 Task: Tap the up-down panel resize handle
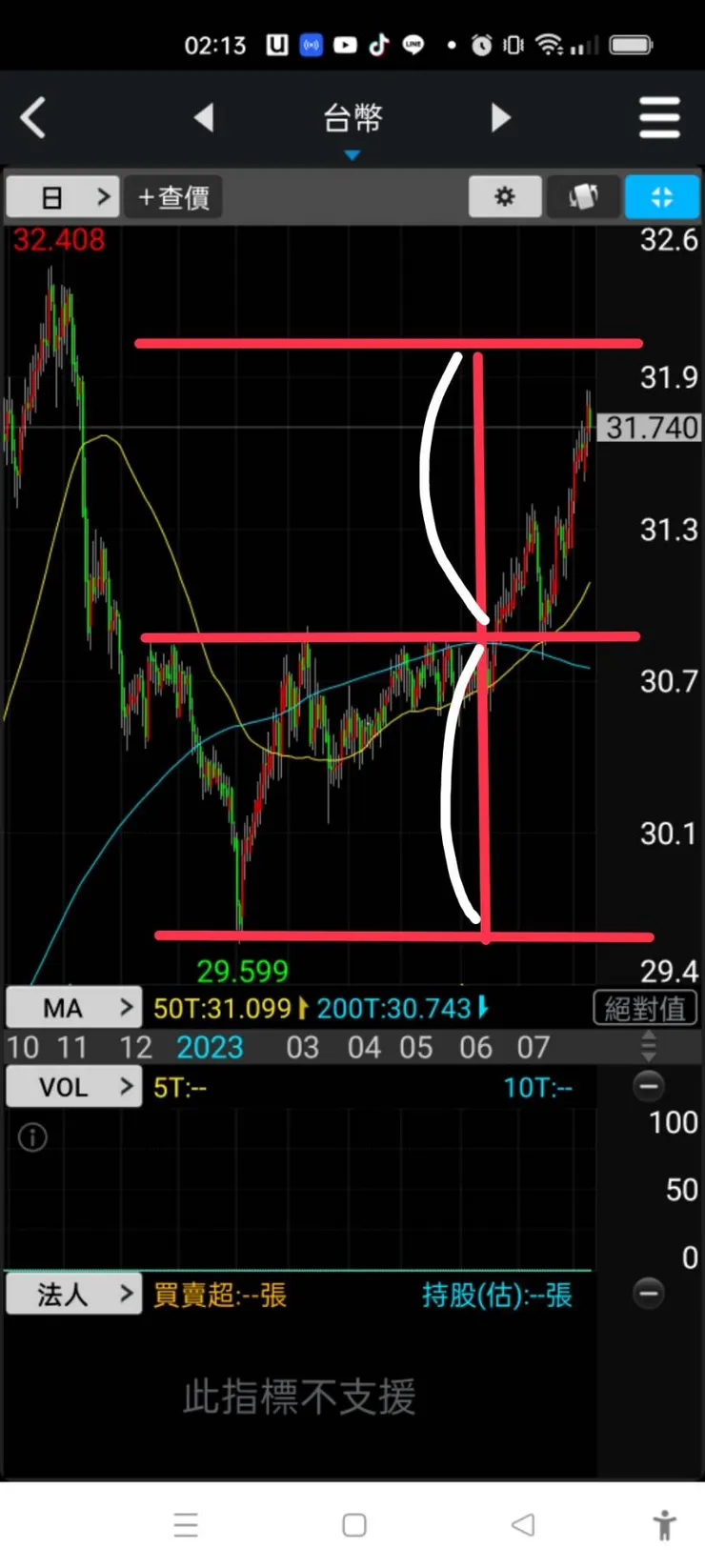coord(649,1046)
